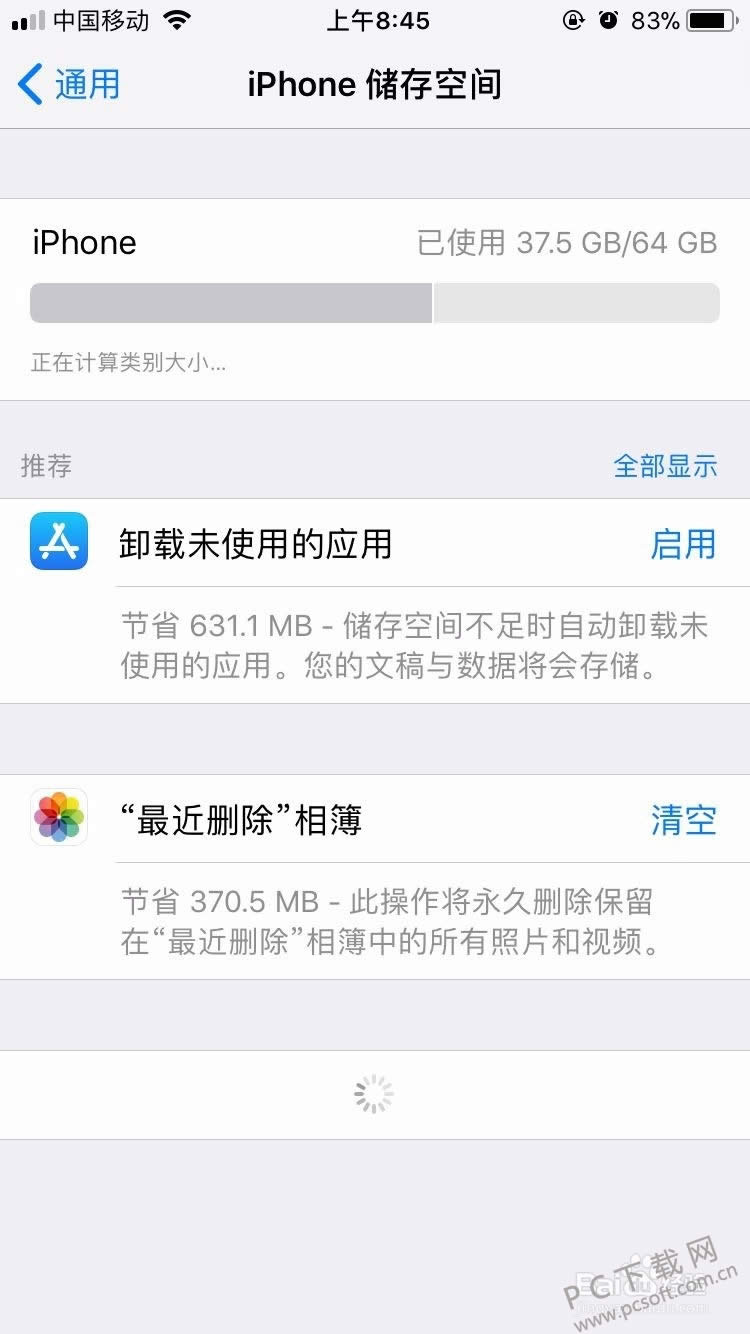Tap 推荐 section header
Image resolution: width=750 pixels, height=1334 pixels.
[45, 466]
